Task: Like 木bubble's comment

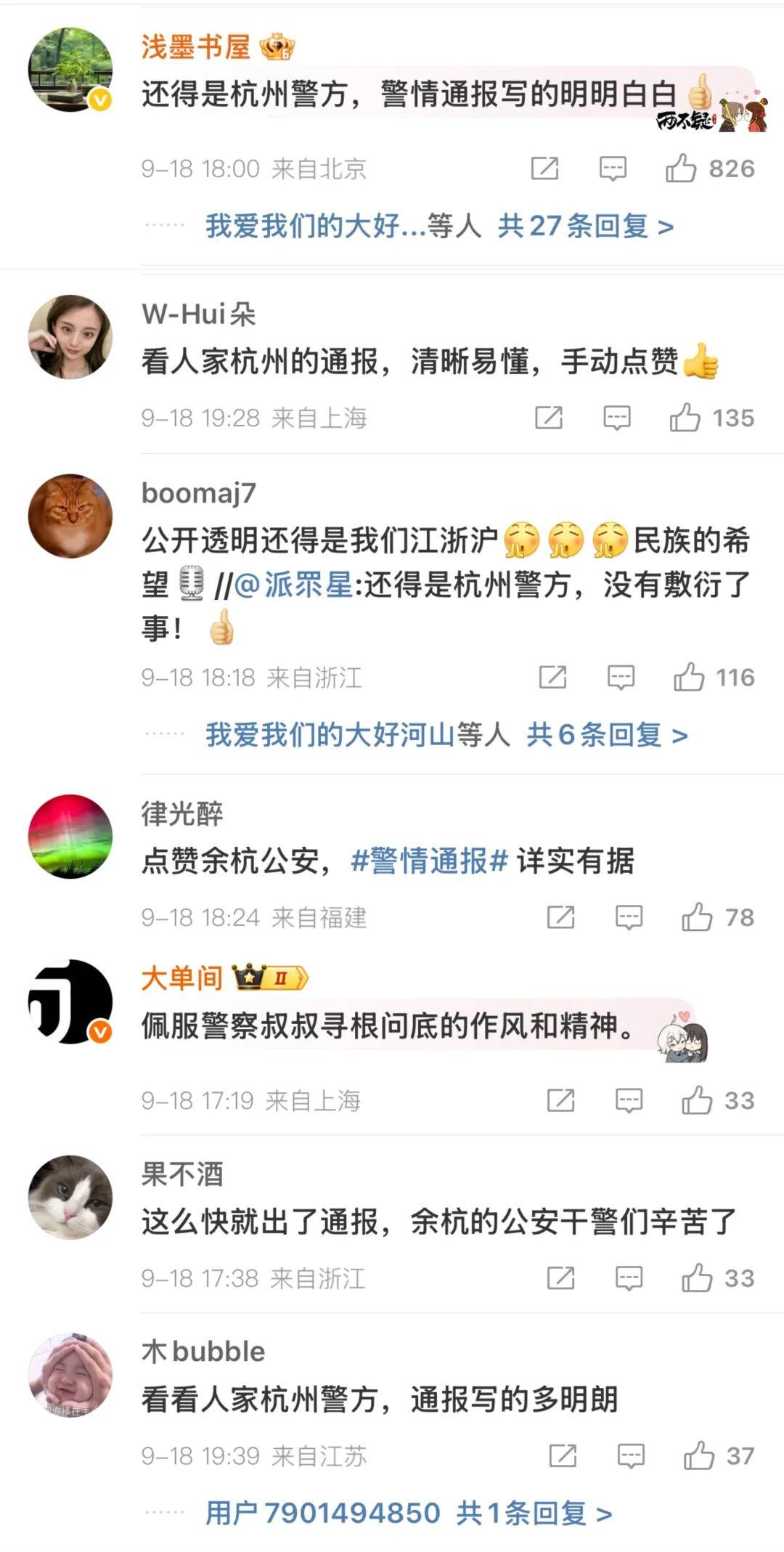Action: (698, 1456)
